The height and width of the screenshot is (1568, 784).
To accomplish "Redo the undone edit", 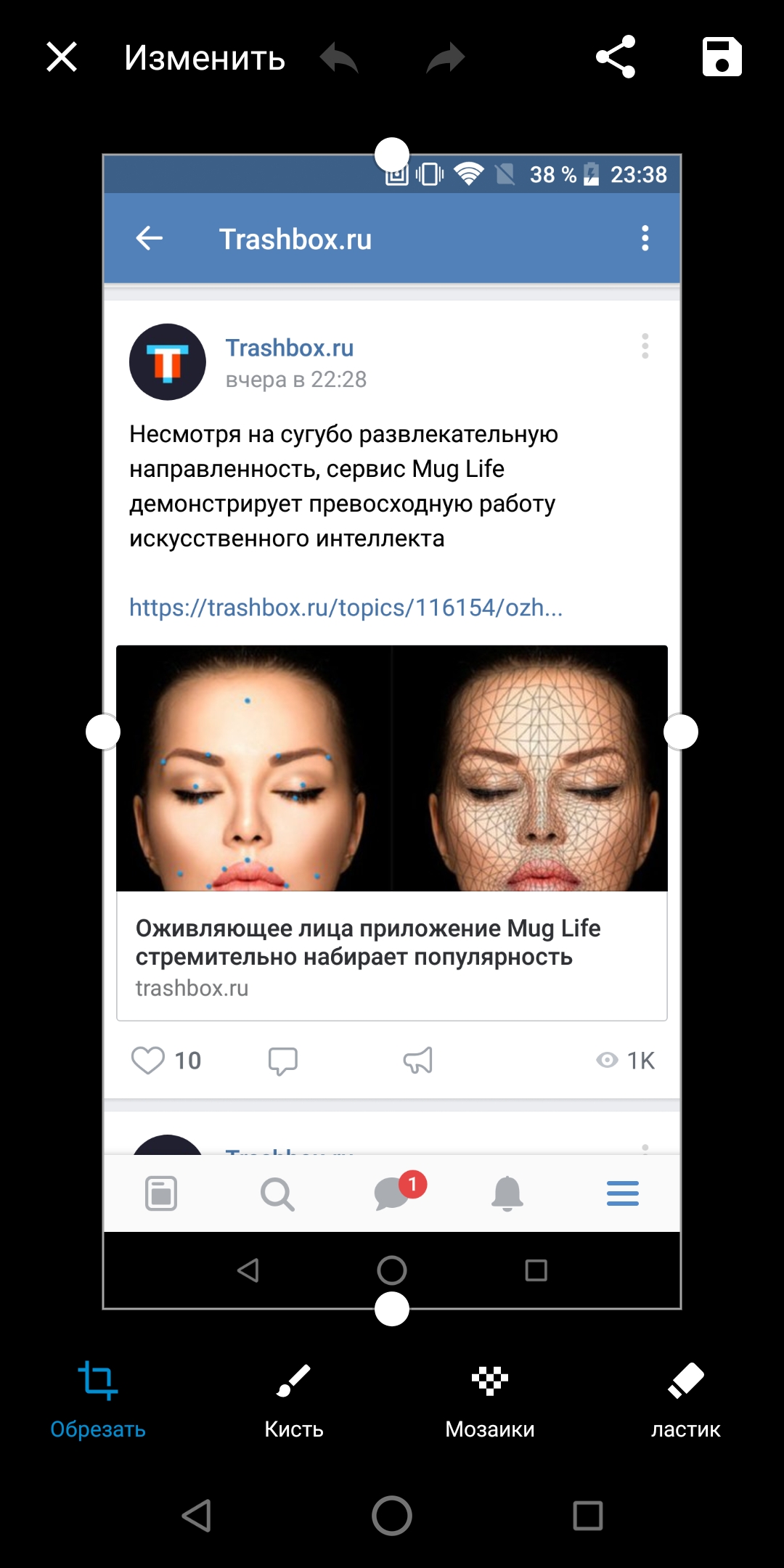I will click(x=445, y=57).
